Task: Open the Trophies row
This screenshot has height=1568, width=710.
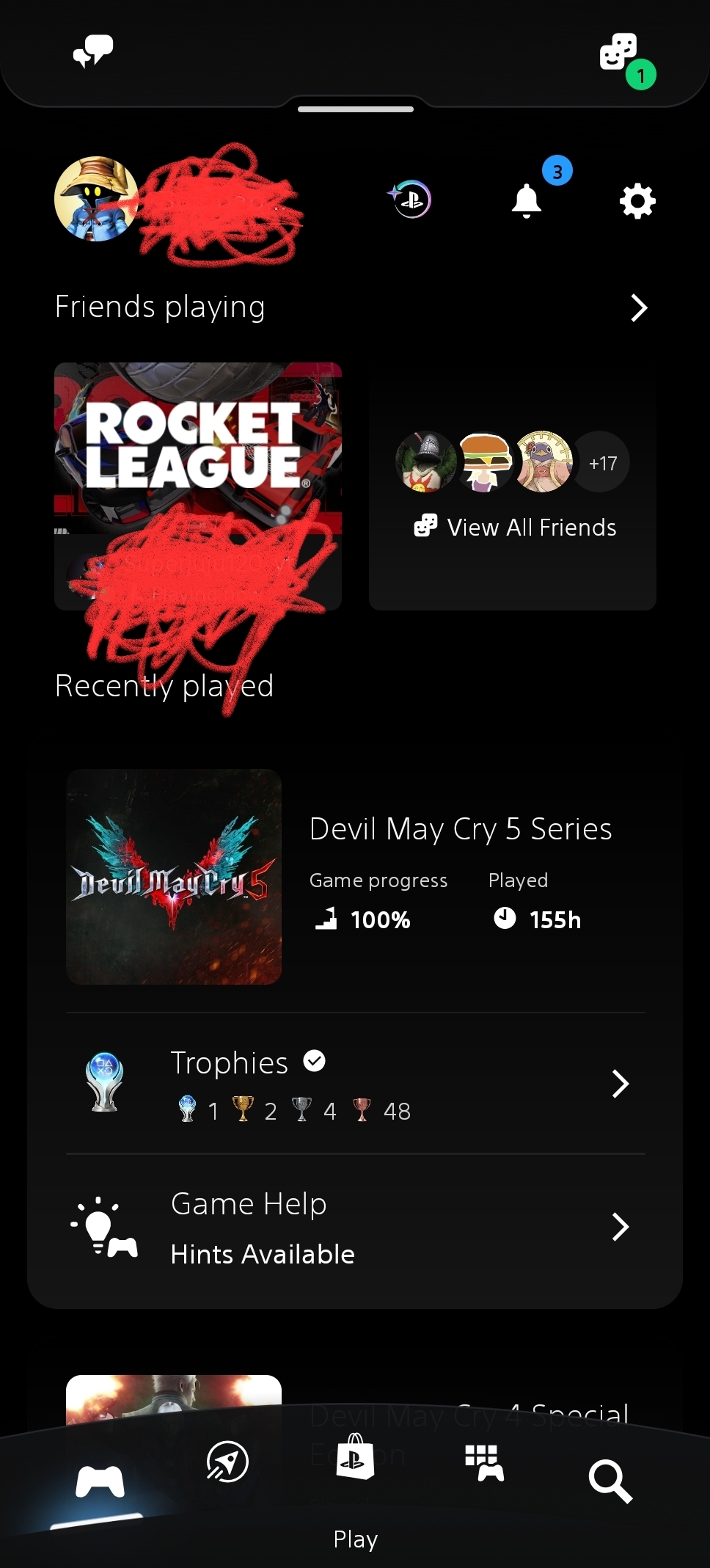Action: [x=356, y=1084]
